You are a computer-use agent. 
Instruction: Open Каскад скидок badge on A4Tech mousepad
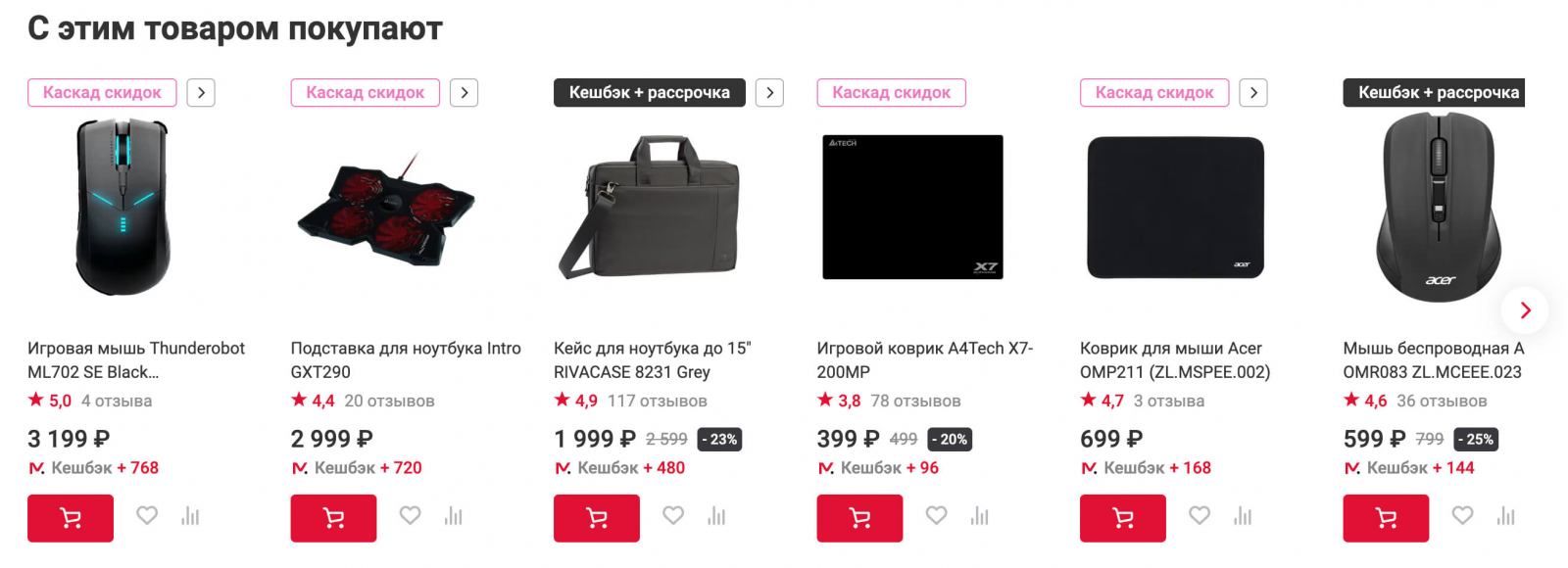(891, 93)
